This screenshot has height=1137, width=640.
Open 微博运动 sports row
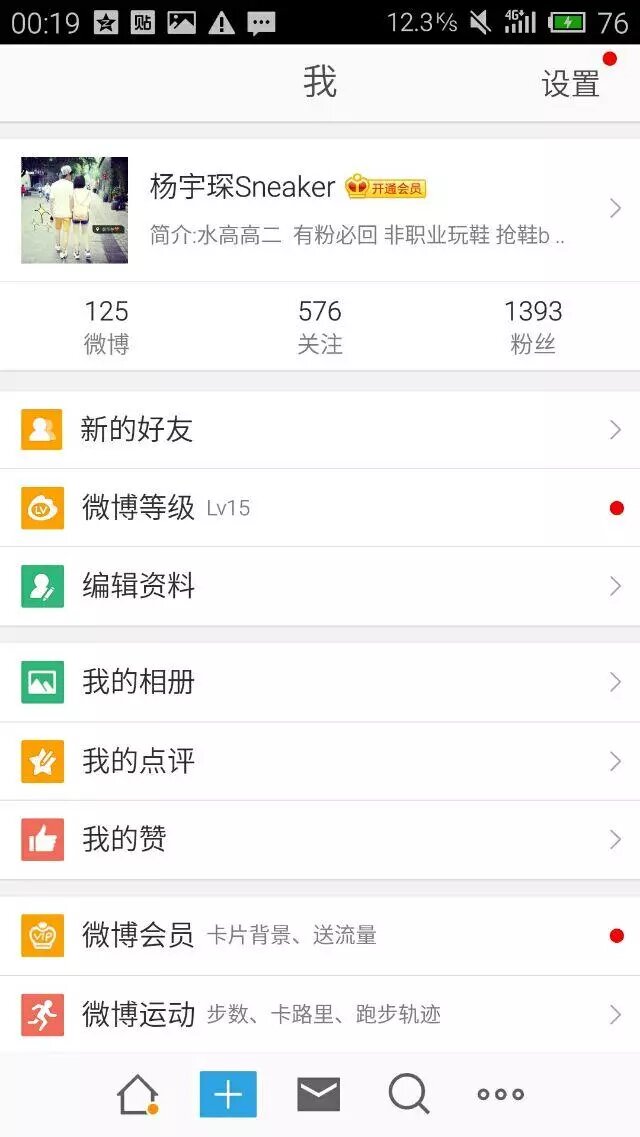[320, 1014]
